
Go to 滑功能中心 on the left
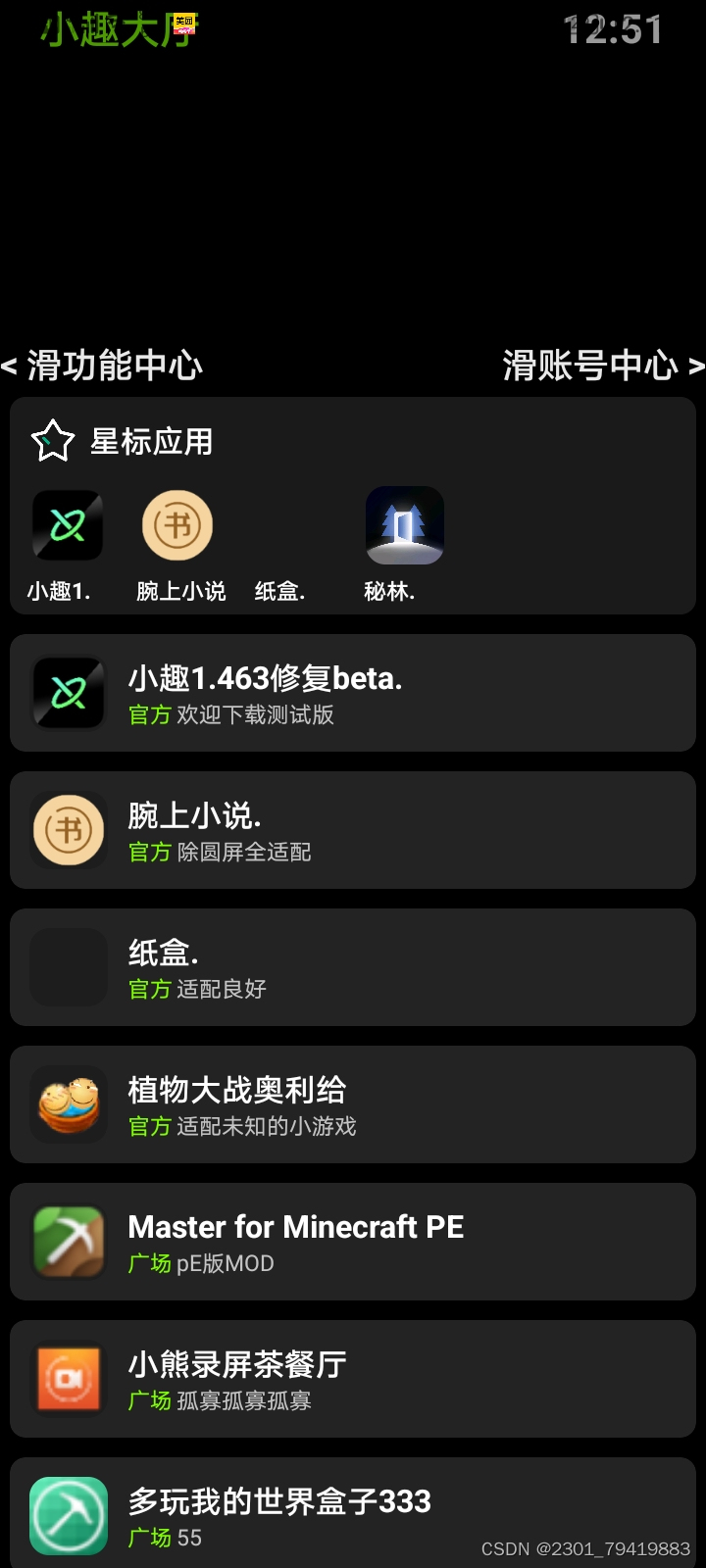pyautogui.click(x=103, y=366)
